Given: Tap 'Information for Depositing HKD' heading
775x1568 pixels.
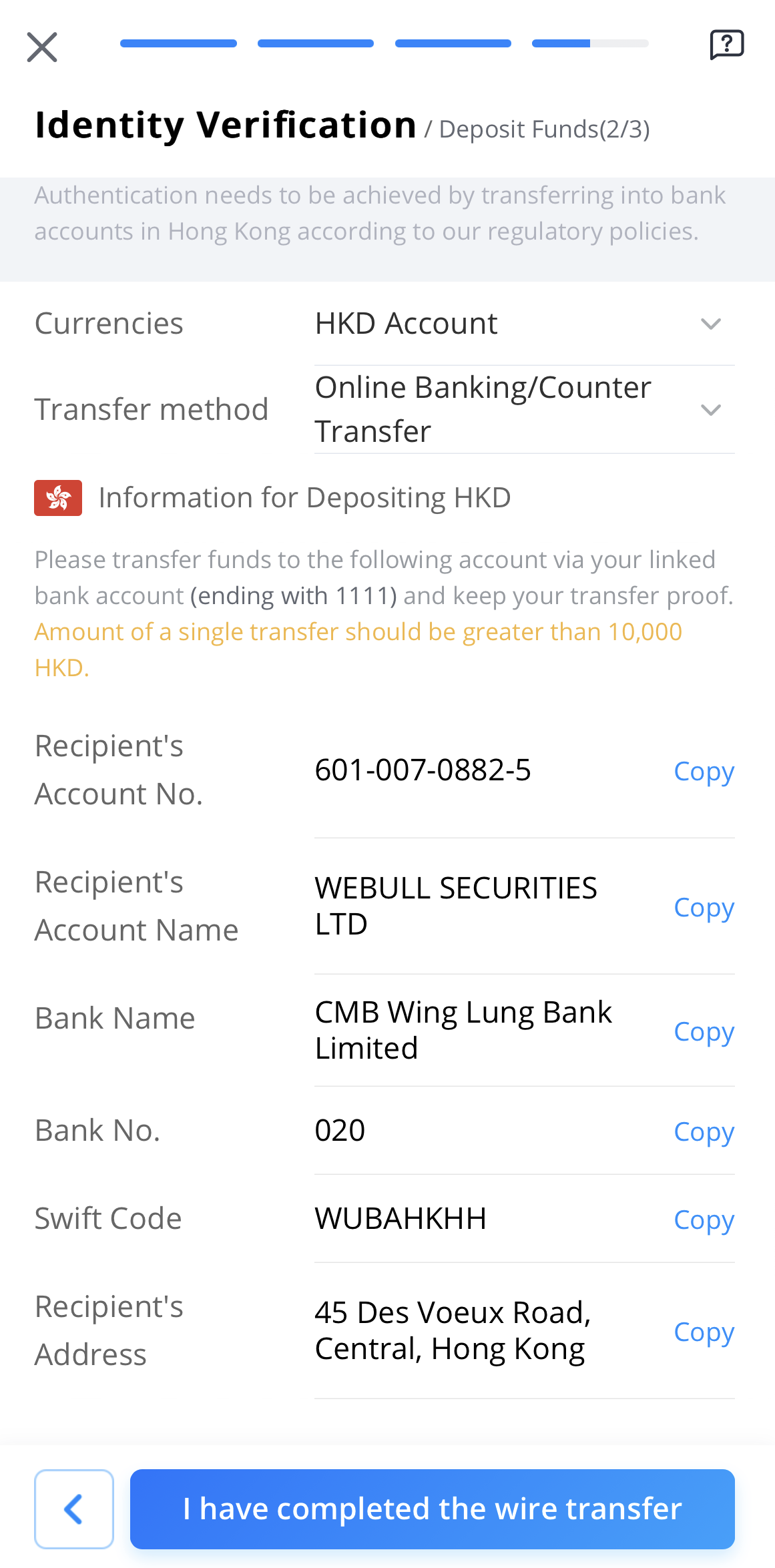Looking at the screenshot, I should pos(304,497).
